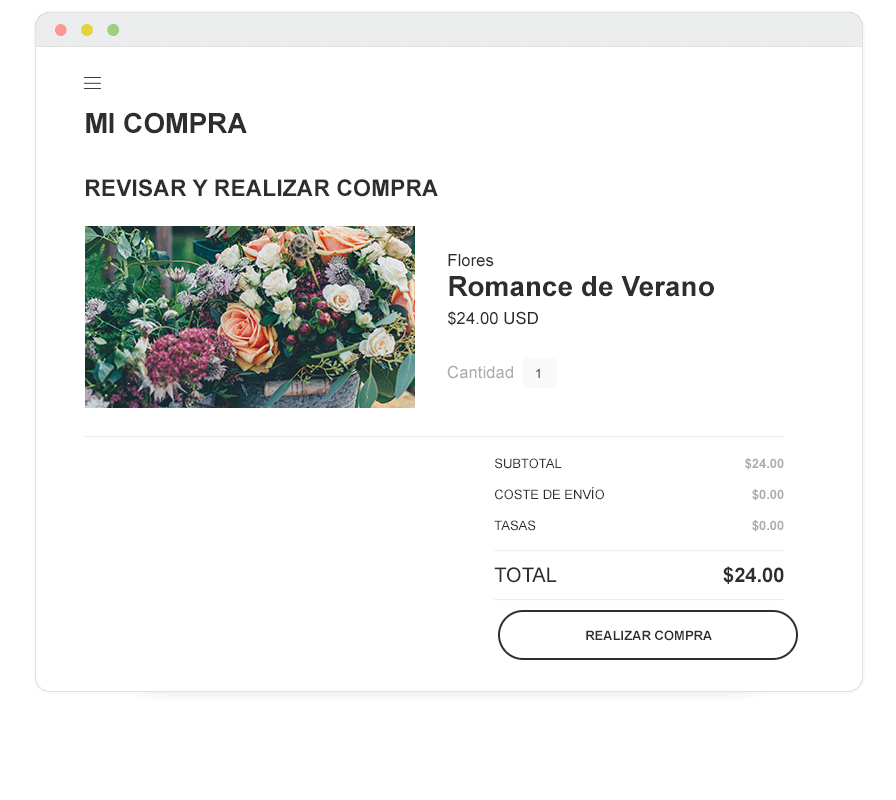Tap the Realizar Compra button

coord(647,635)
